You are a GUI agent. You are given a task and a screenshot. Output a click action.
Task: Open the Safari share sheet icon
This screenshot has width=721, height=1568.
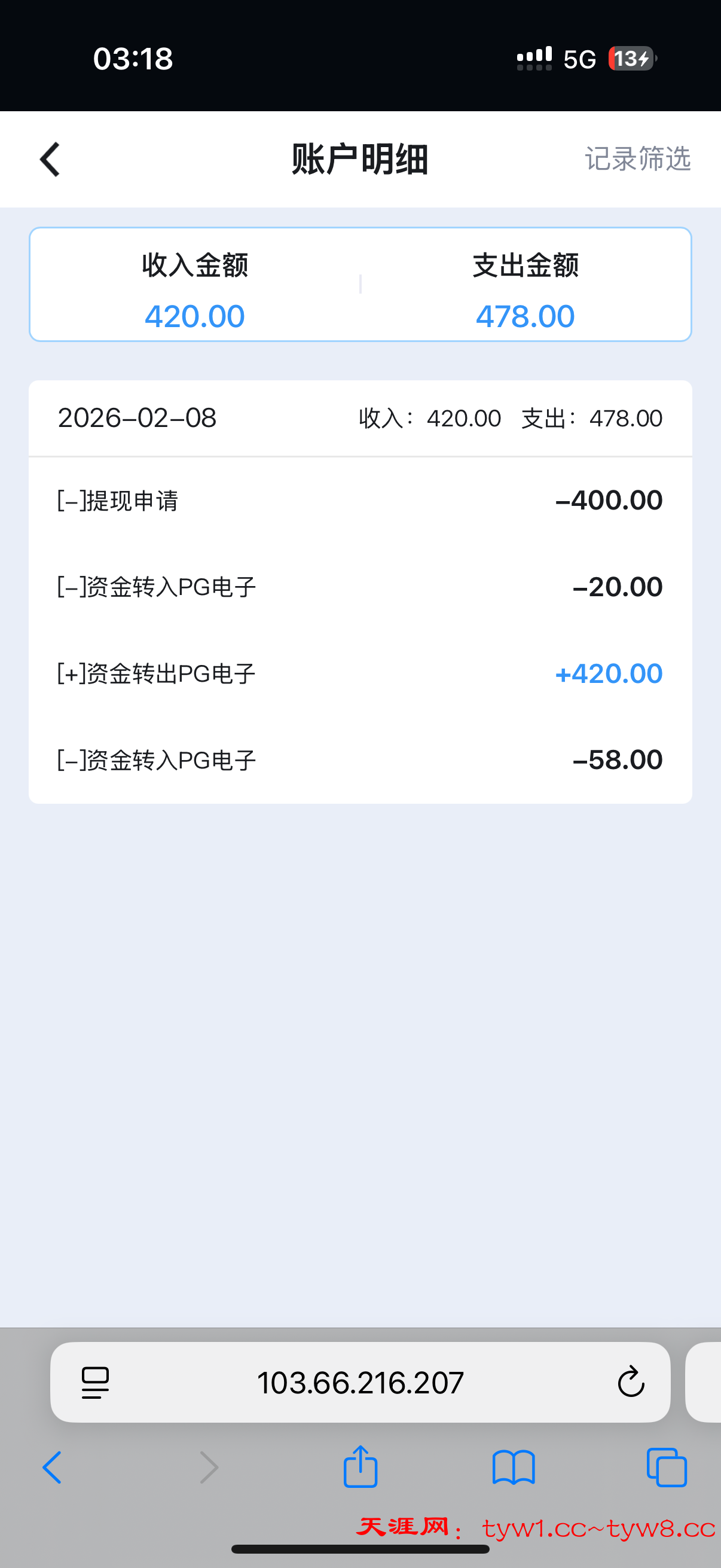360,1467
